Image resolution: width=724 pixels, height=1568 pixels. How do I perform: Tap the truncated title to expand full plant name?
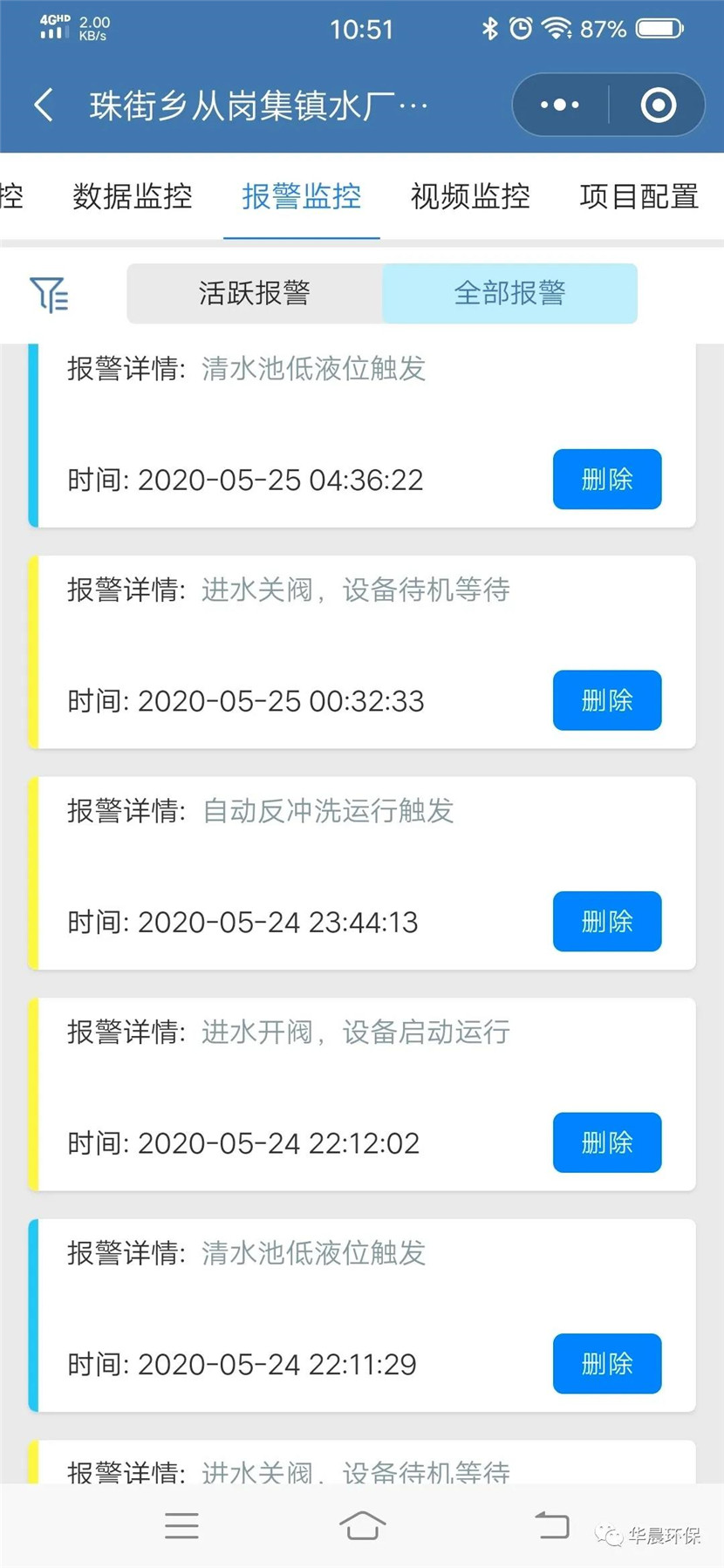click(x=257, y=104)
